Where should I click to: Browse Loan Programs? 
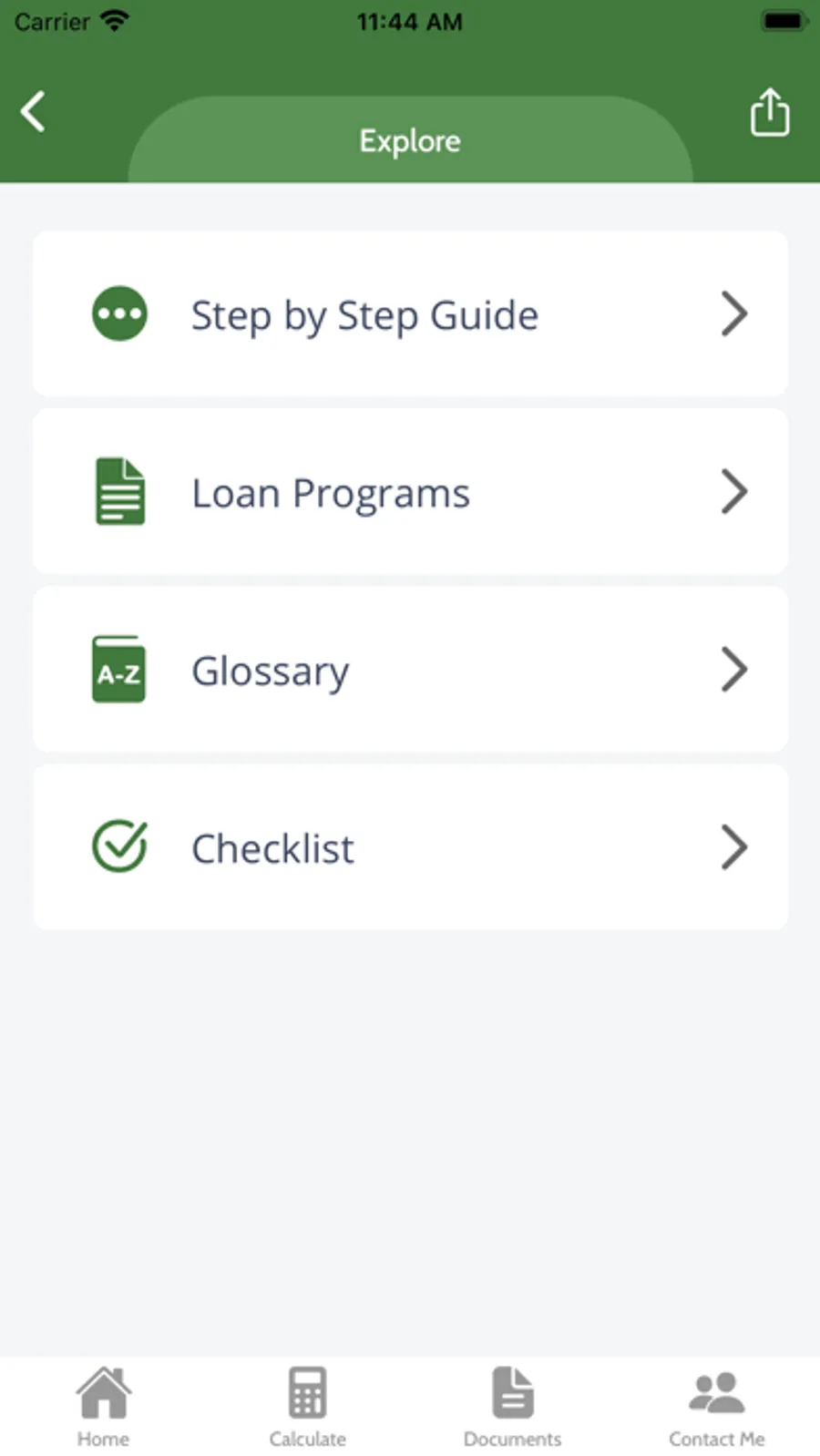tap(410, 492)
